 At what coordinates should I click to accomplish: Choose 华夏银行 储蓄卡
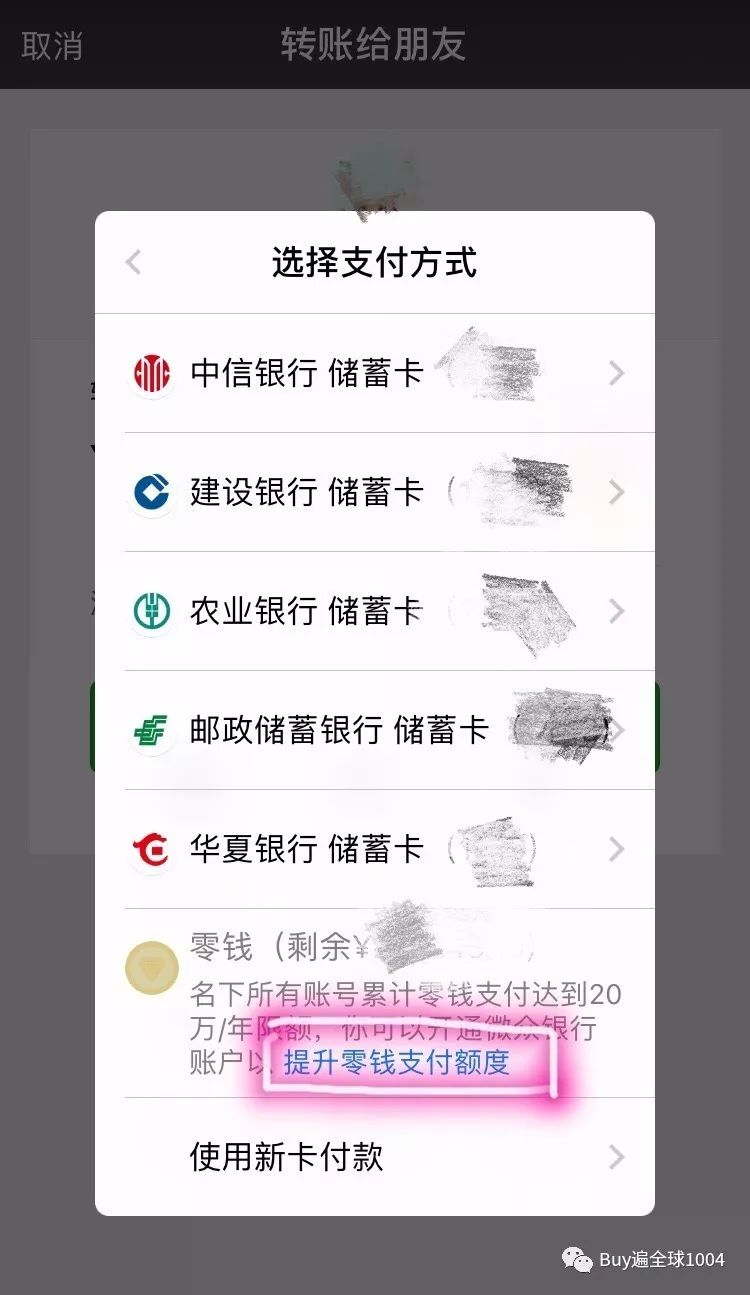click(x=374, y=849)
